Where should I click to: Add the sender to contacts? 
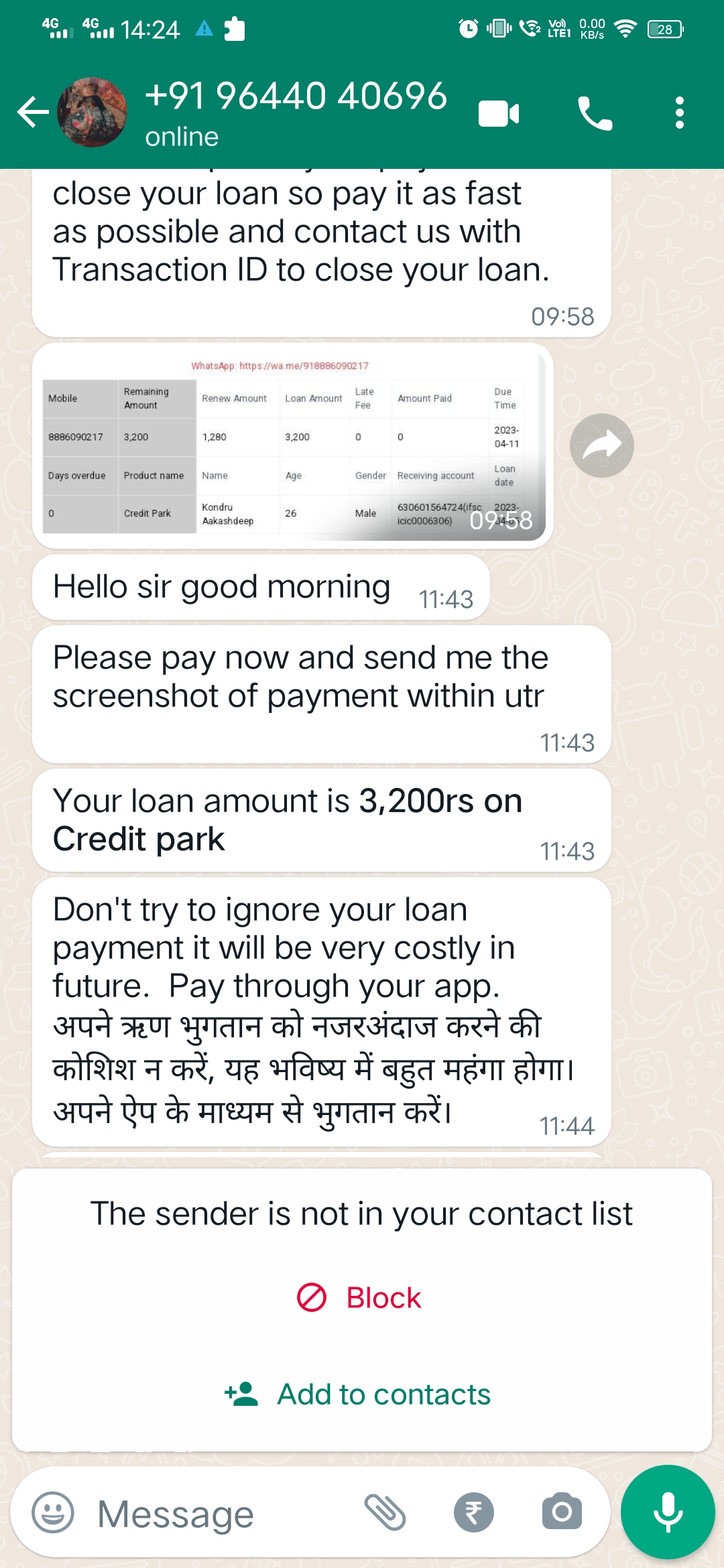361,1394
